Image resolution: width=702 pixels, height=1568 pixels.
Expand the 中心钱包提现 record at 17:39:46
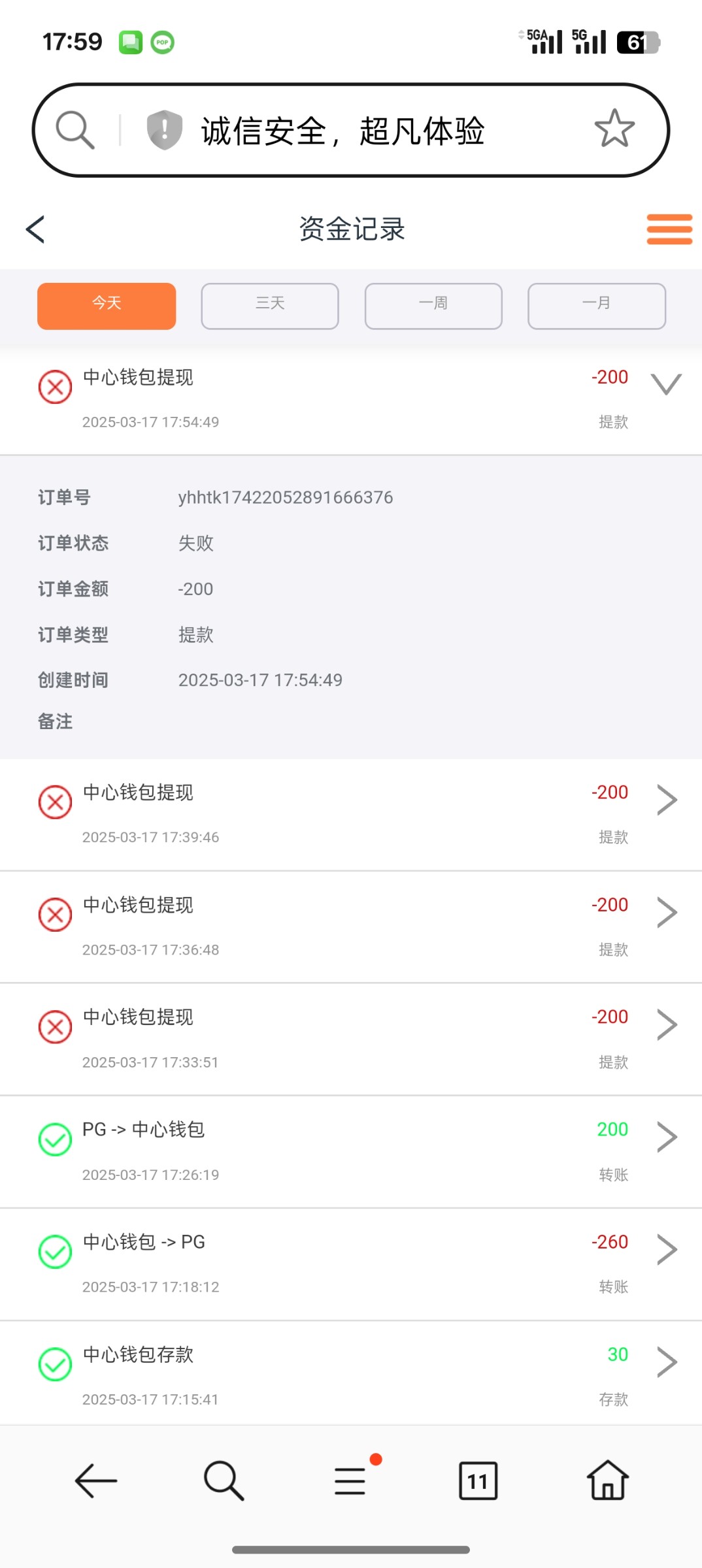(666, 800)
